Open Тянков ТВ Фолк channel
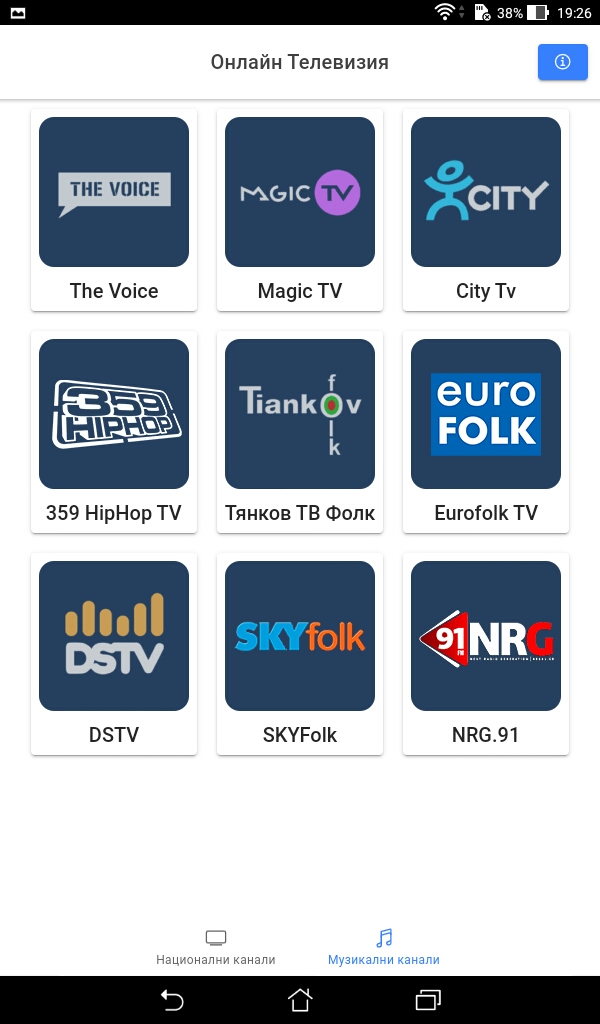Screen dimensions: 600x1024 pyautogui.click(x=300, y=432)
